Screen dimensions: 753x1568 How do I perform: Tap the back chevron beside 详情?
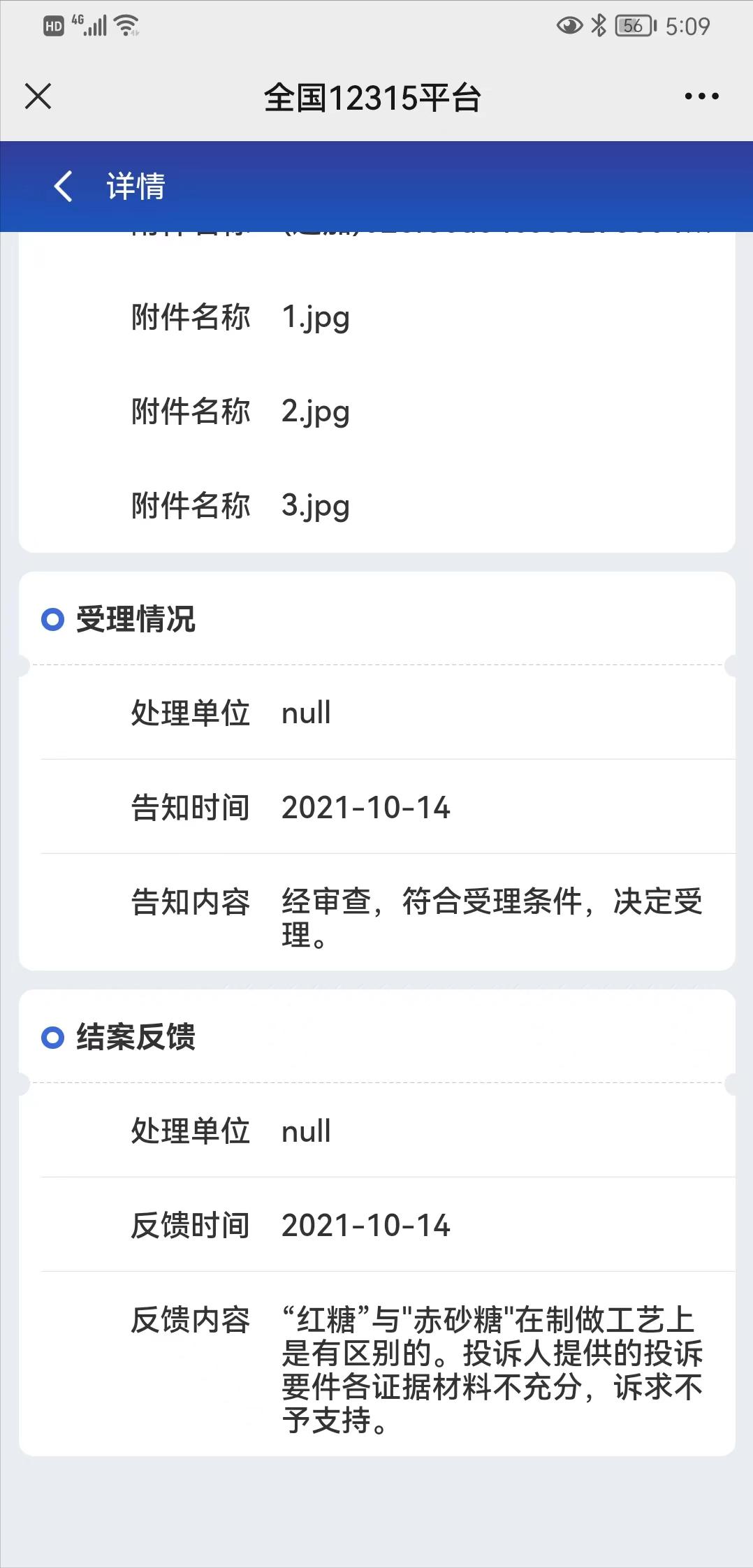pyautogui.click(x=61, y=186)
